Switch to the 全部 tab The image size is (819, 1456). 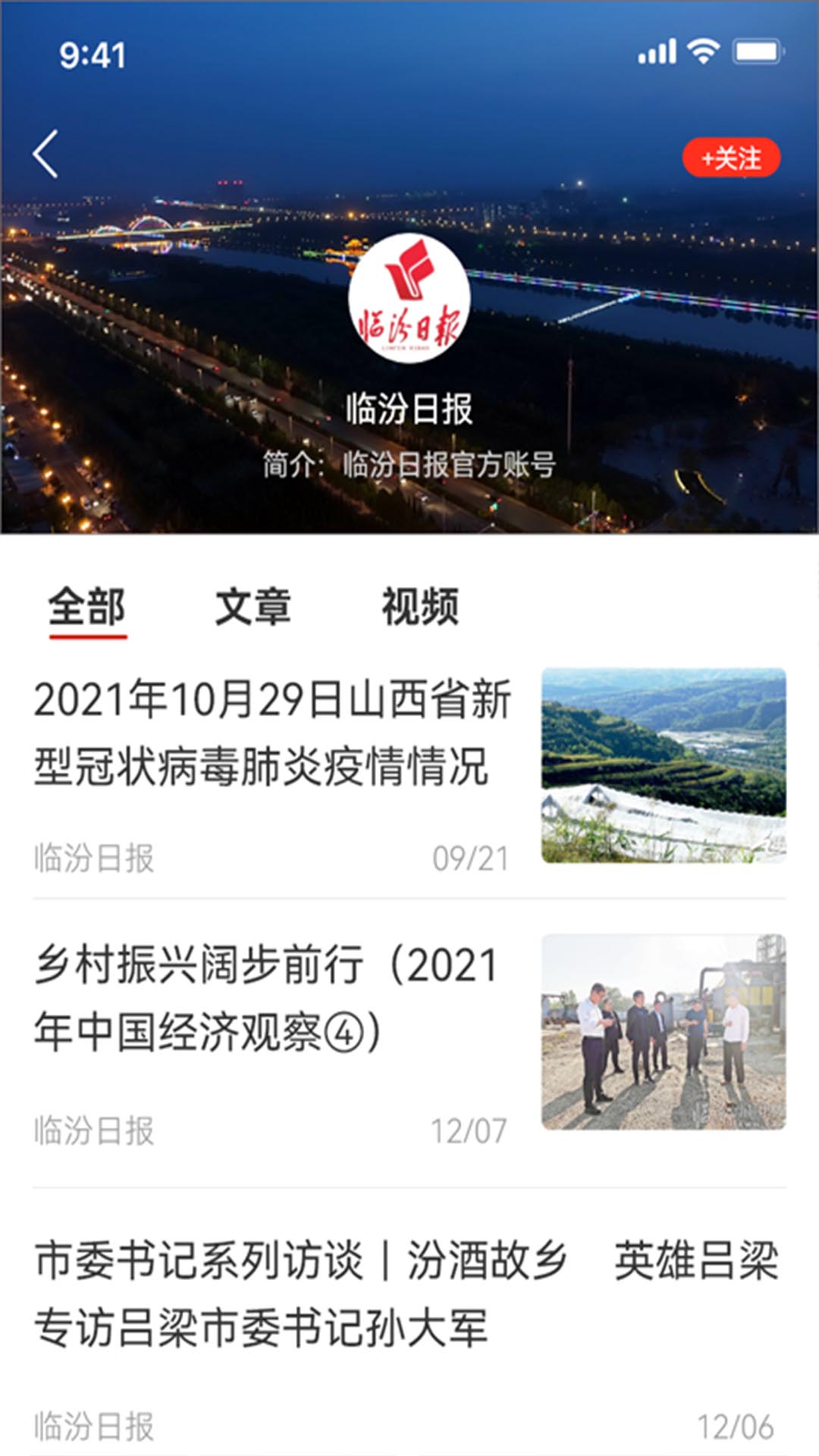[x=87, y=607]
